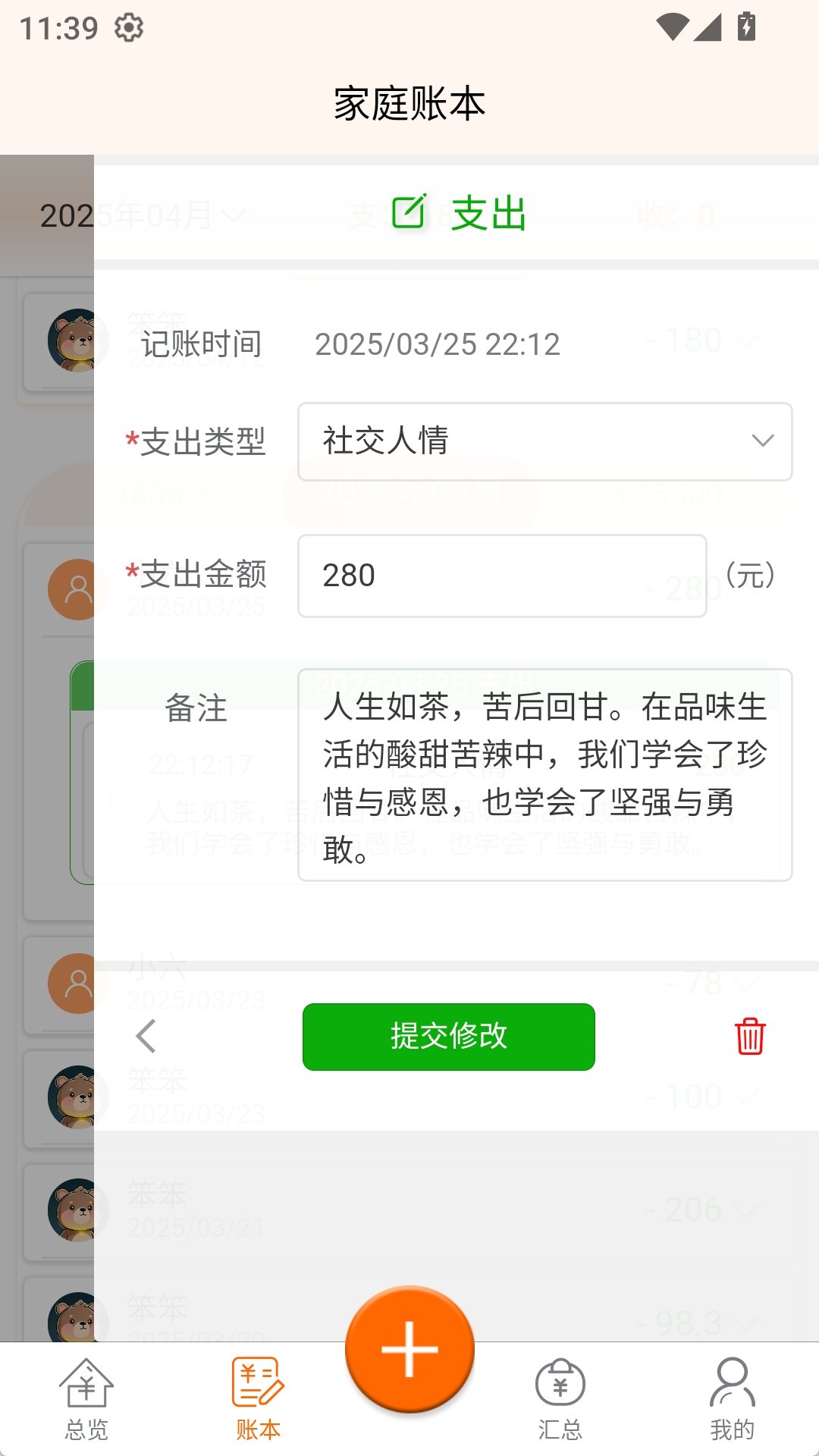Edit the 备注 note text box
819x1456 pixels.
pyautogui.click(x=544, y=774)
